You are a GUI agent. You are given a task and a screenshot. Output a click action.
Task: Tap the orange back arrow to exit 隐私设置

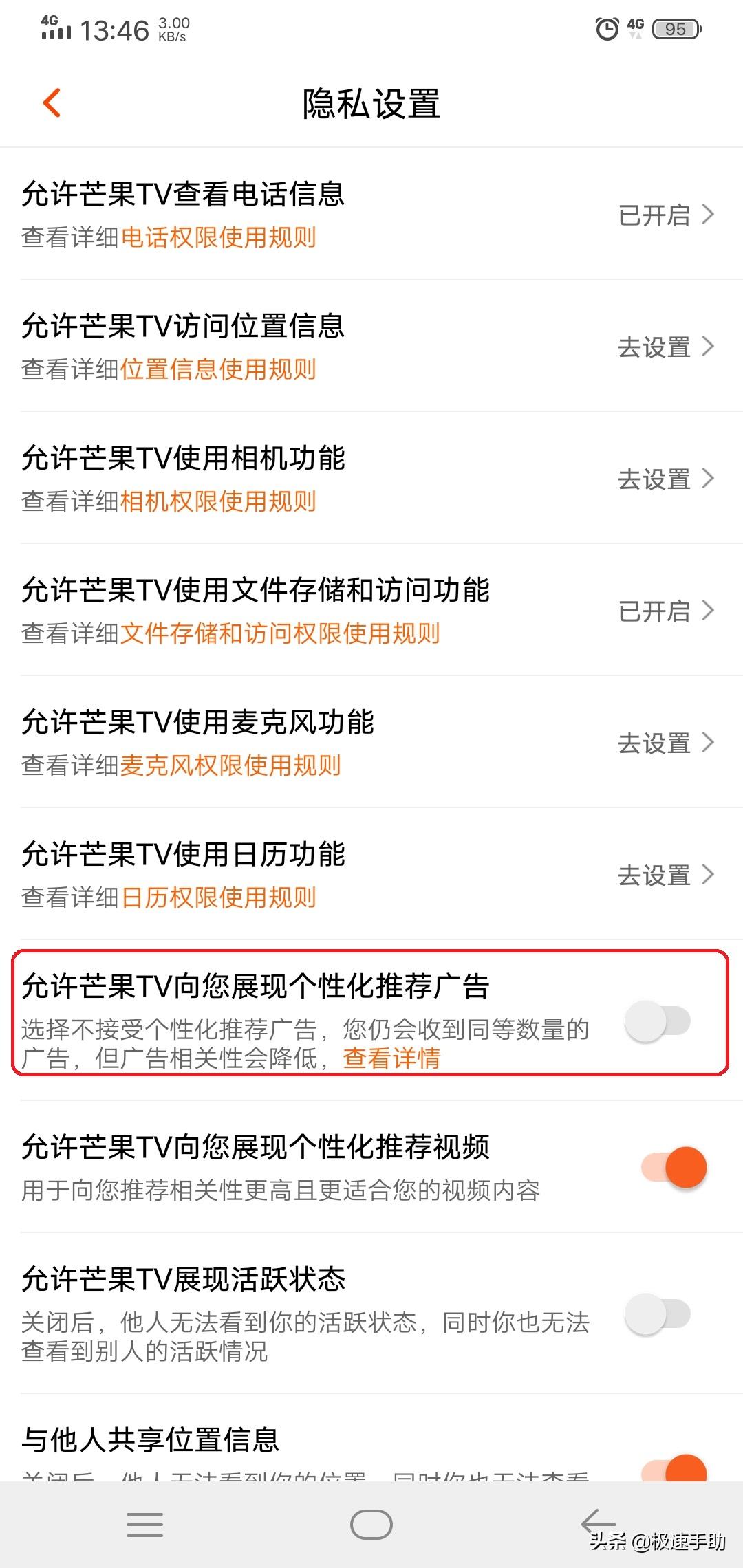(52, 102)
